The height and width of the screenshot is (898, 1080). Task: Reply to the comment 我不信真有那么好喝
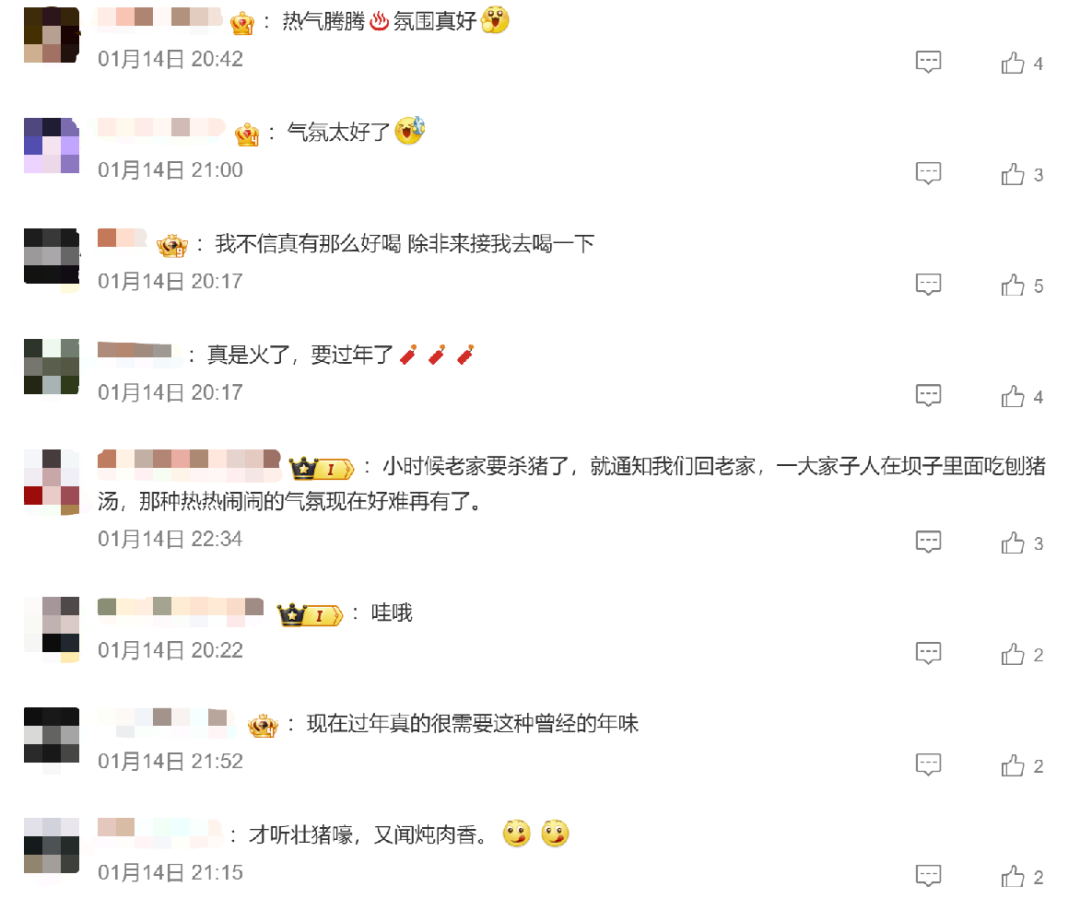[x=929, y=285]
